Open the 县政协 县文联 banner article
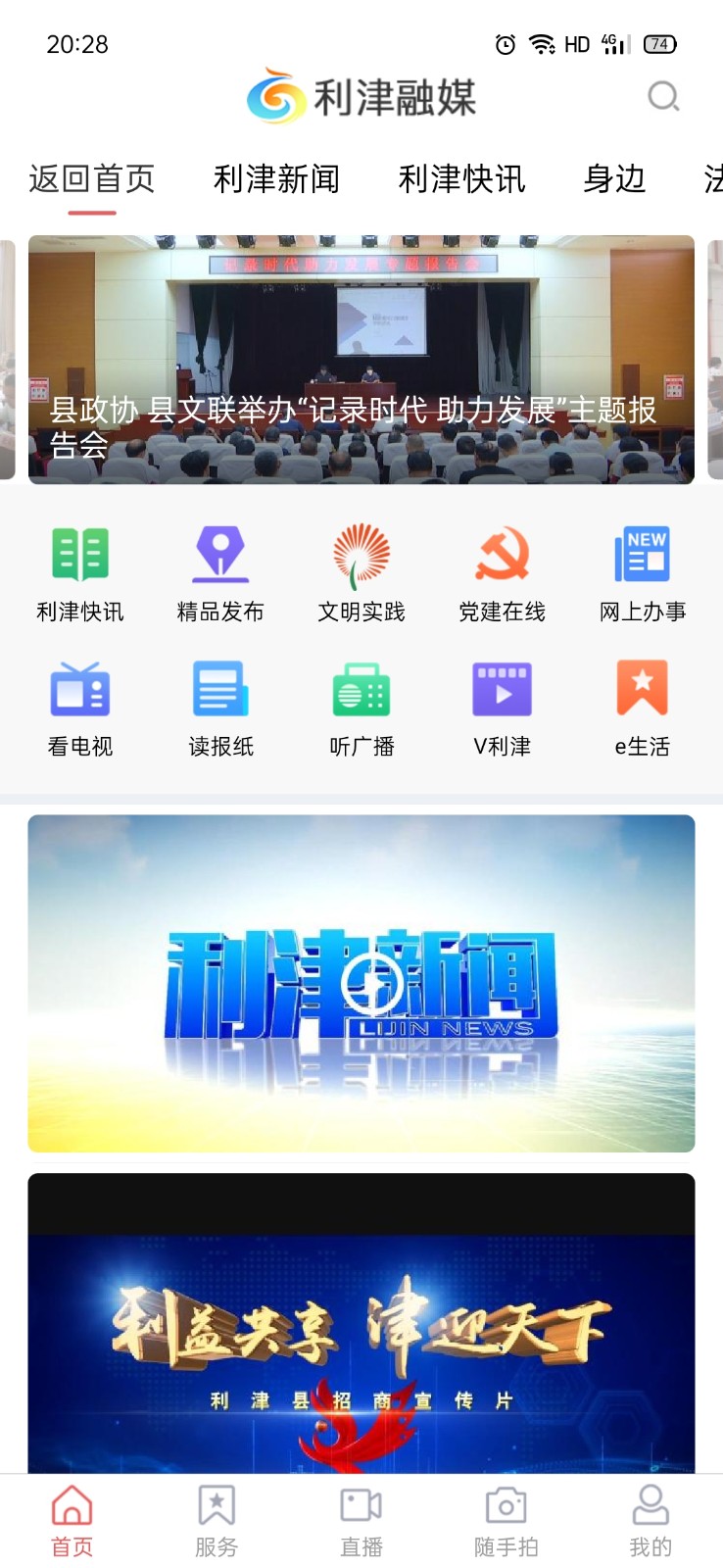The height and width of the screenshot is (1568, 723). point(361,360)
